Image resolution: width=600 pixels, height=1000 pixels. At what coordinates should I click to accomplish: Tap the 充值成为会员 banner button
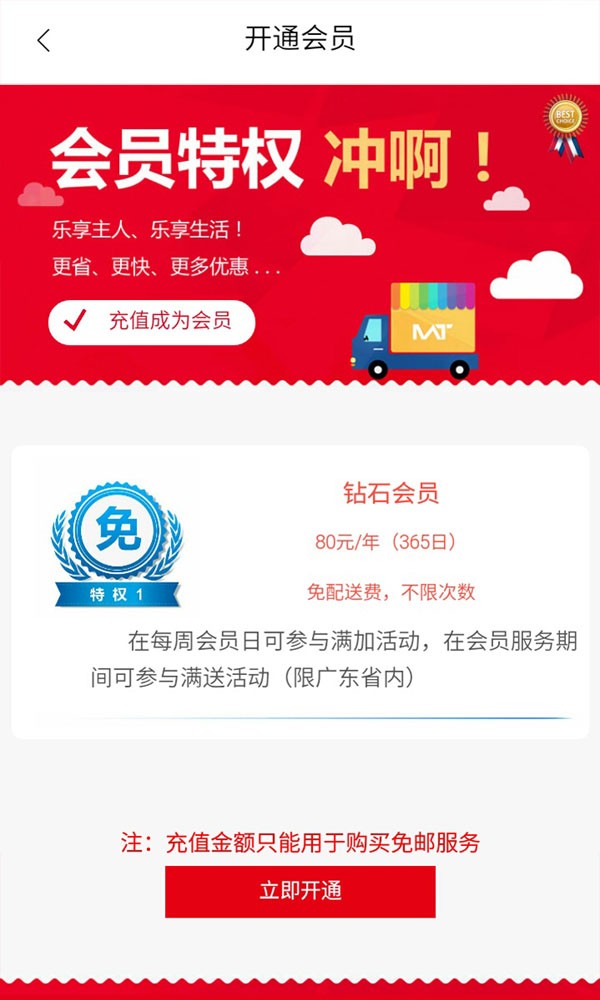coord(152,322)
